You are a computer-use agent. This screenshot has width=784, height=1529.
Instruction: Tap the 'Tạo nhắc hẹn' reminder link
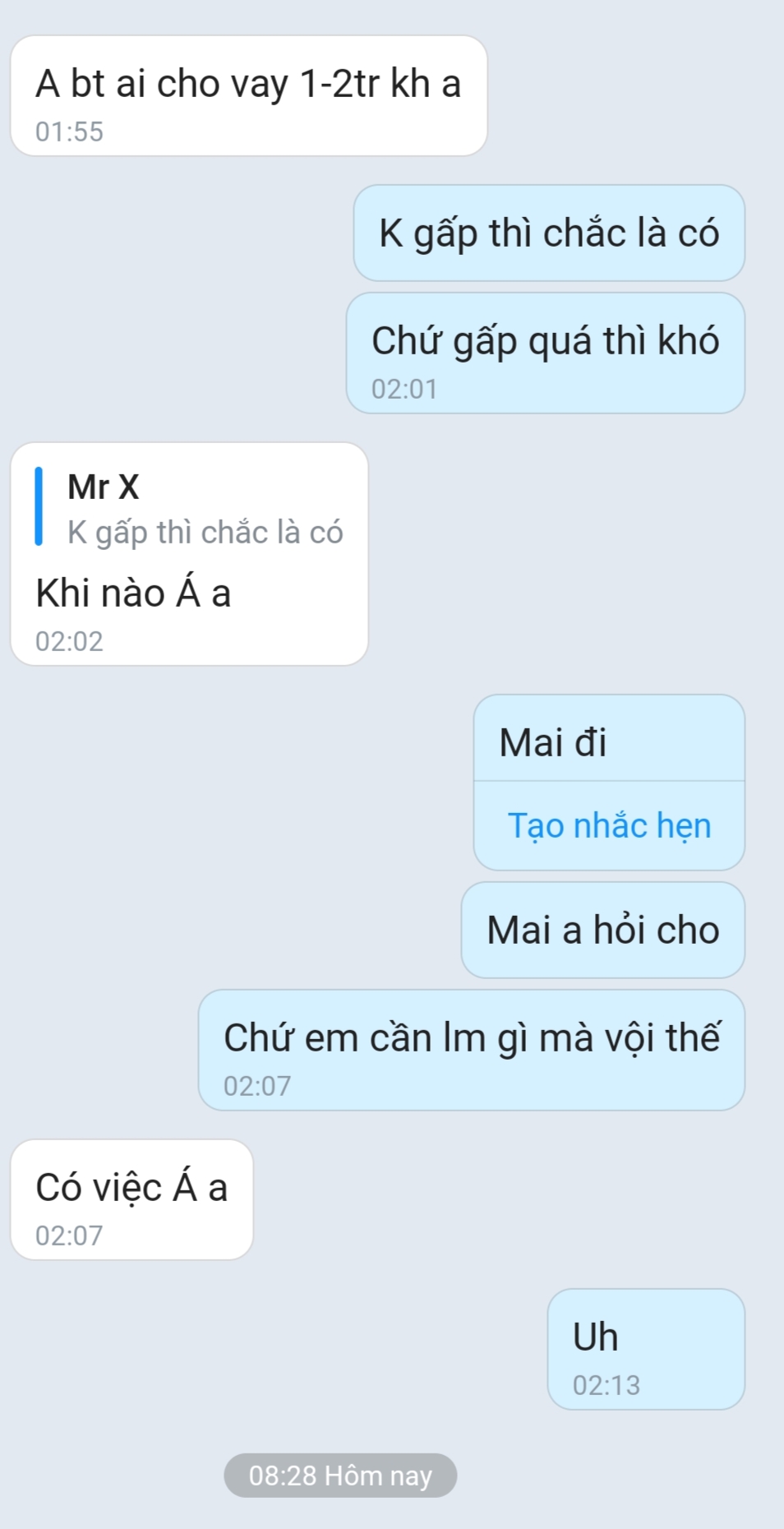[x=609, y=825]
